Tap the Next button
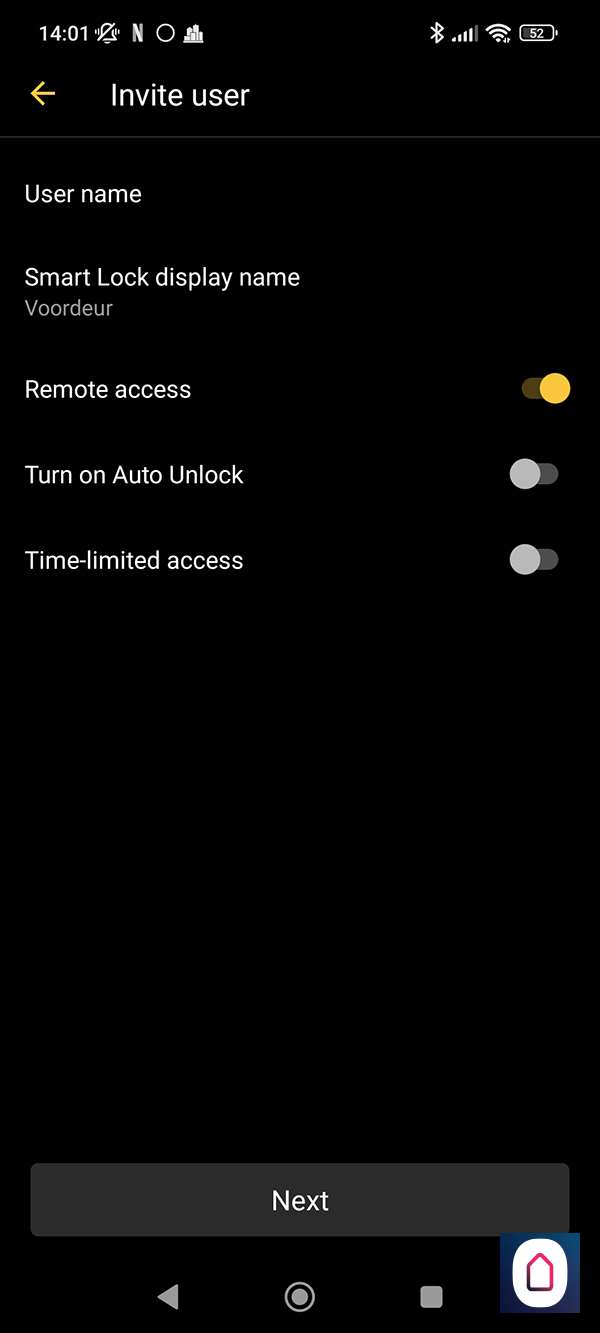Screen dimensions: 600x1333 pyautogui.click(x=300, y=1200)
